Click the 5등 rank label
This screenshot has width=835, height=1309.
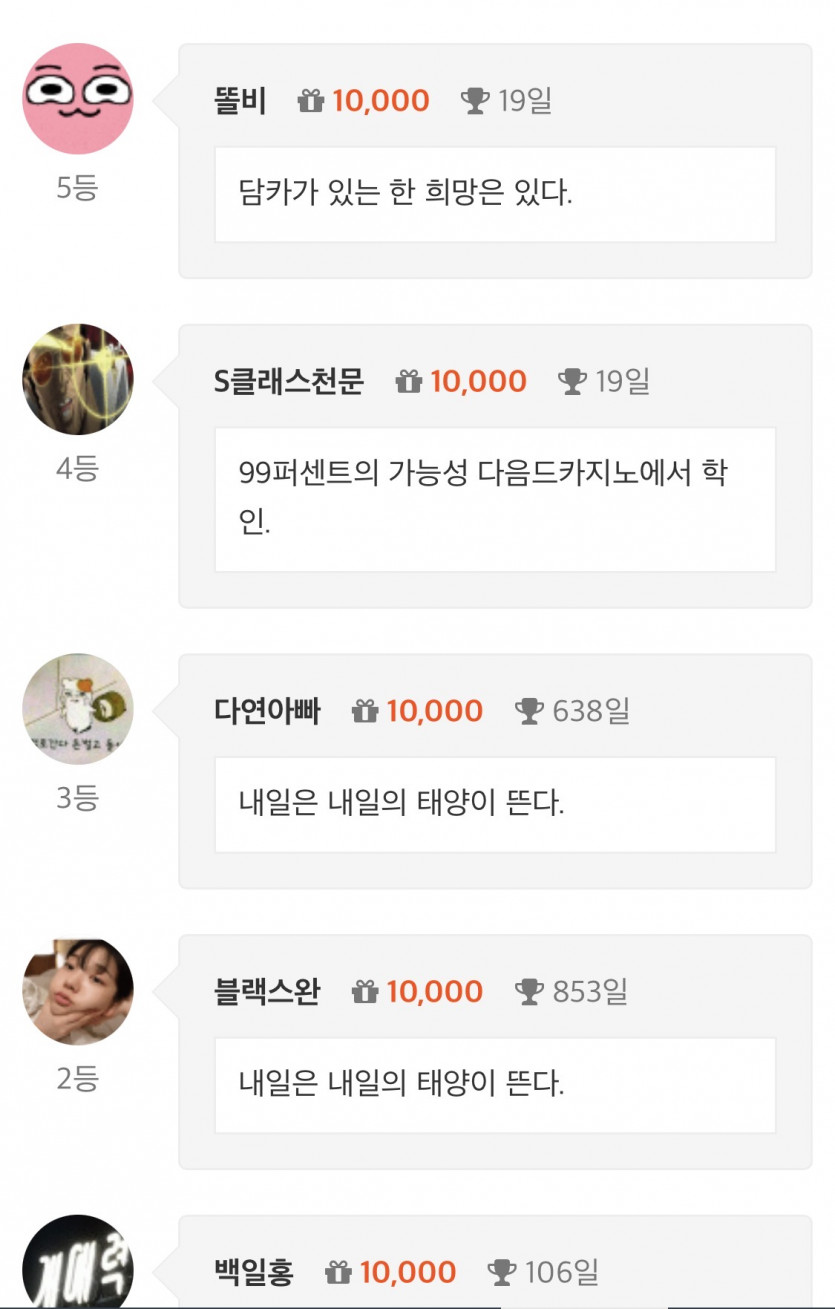click(x=76, y=185)
